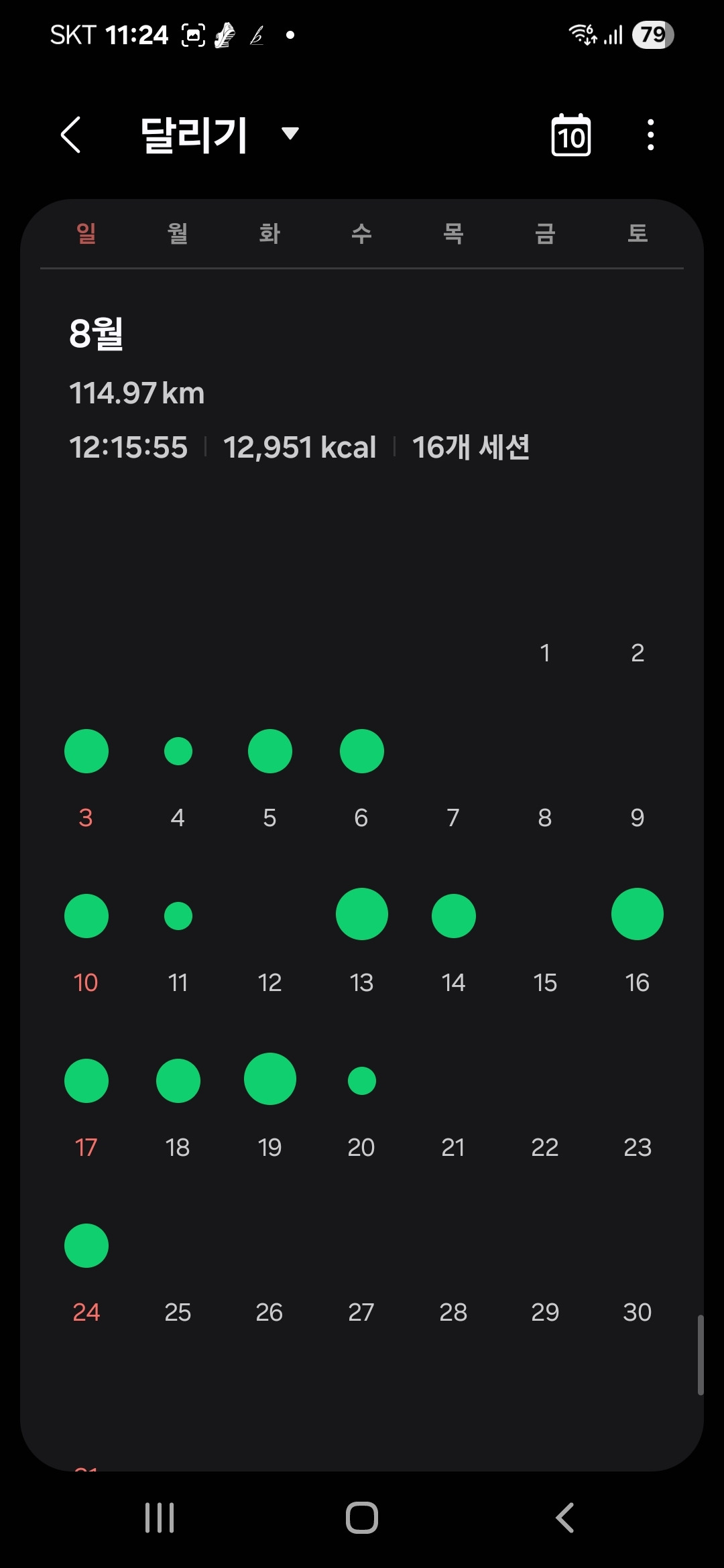Open the workout dot for August 20

tap(362, 1081)
